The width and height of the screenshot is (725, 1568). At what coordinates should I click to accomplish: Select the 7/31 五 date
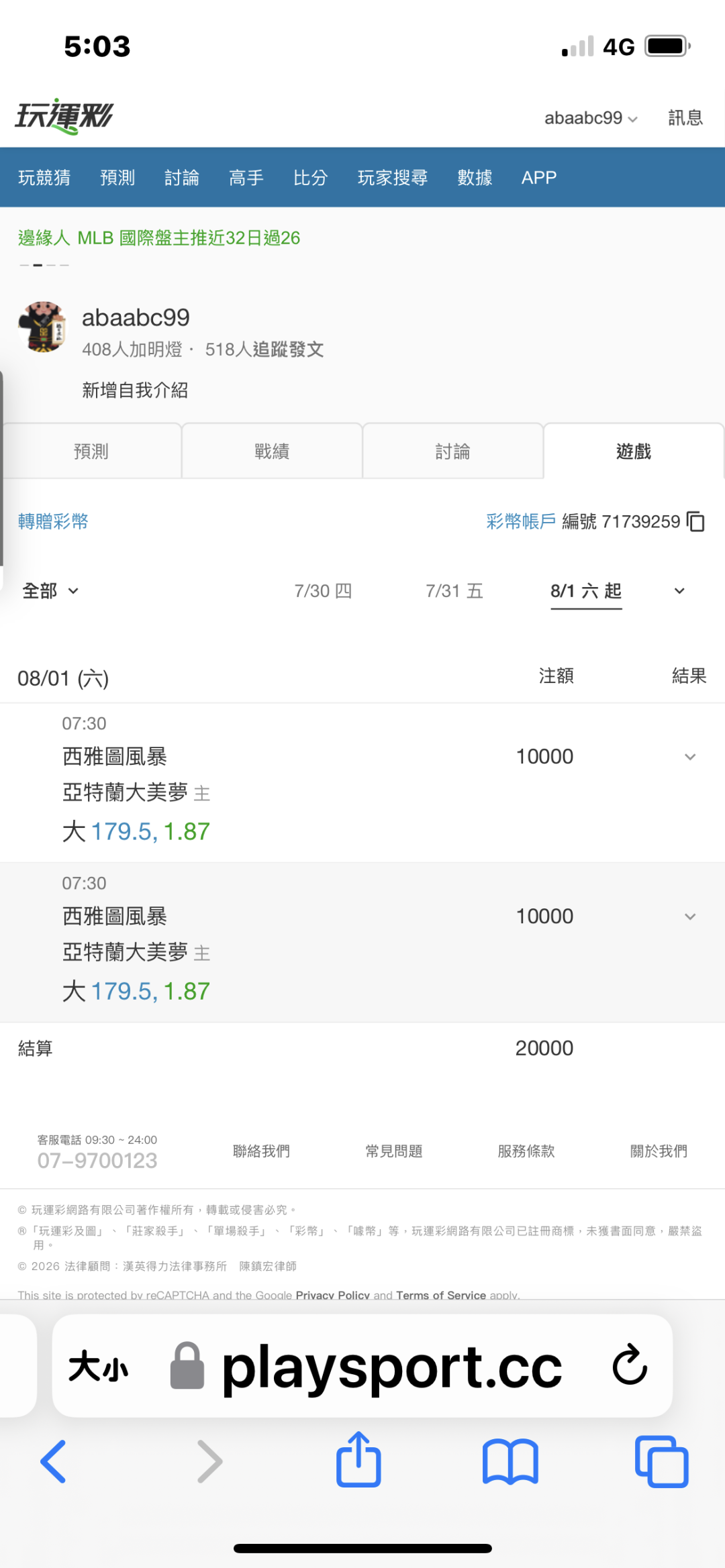pyautogui.click(x=454, y=591)
